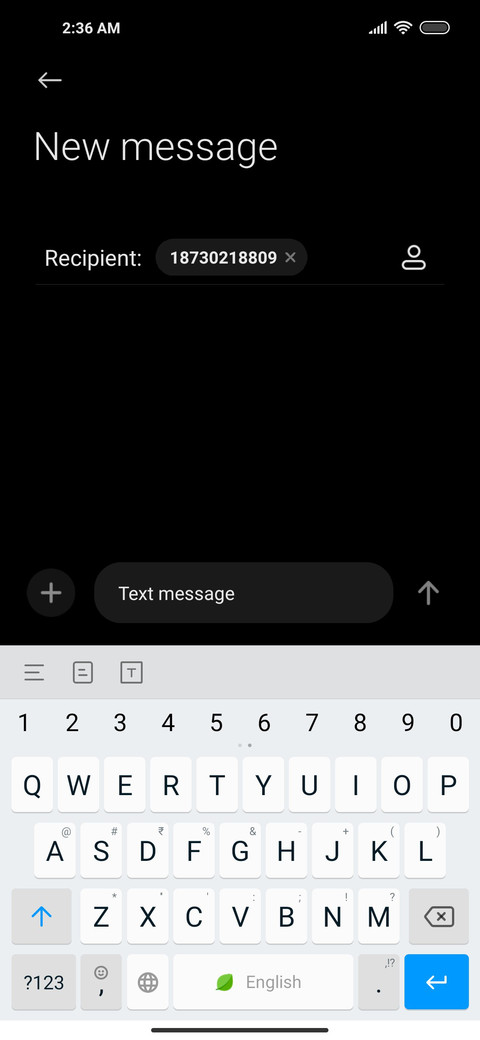
Task: Hit the backspace key
Action: [438, 917]
